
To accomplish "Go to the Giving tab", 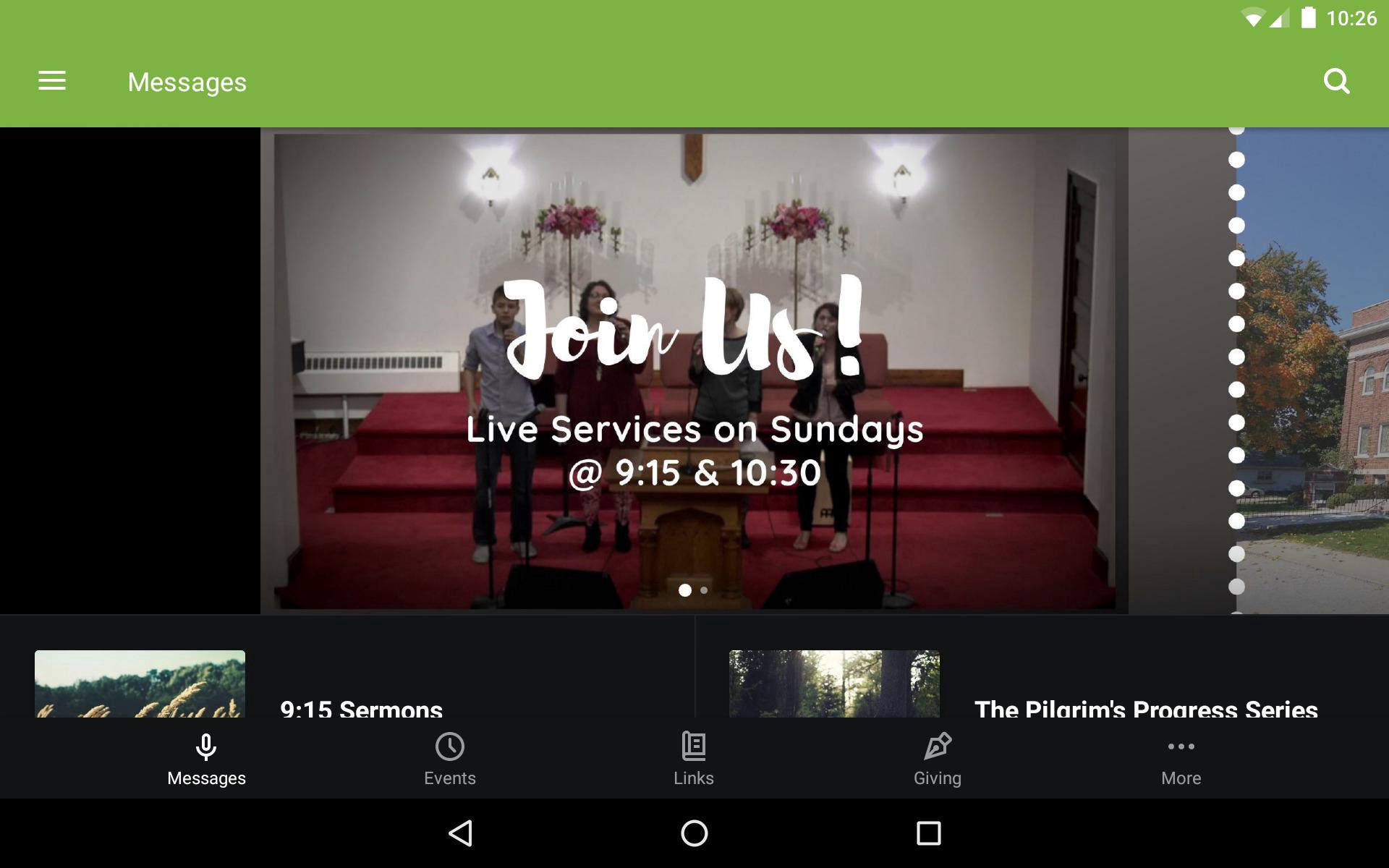I will 937,759.
